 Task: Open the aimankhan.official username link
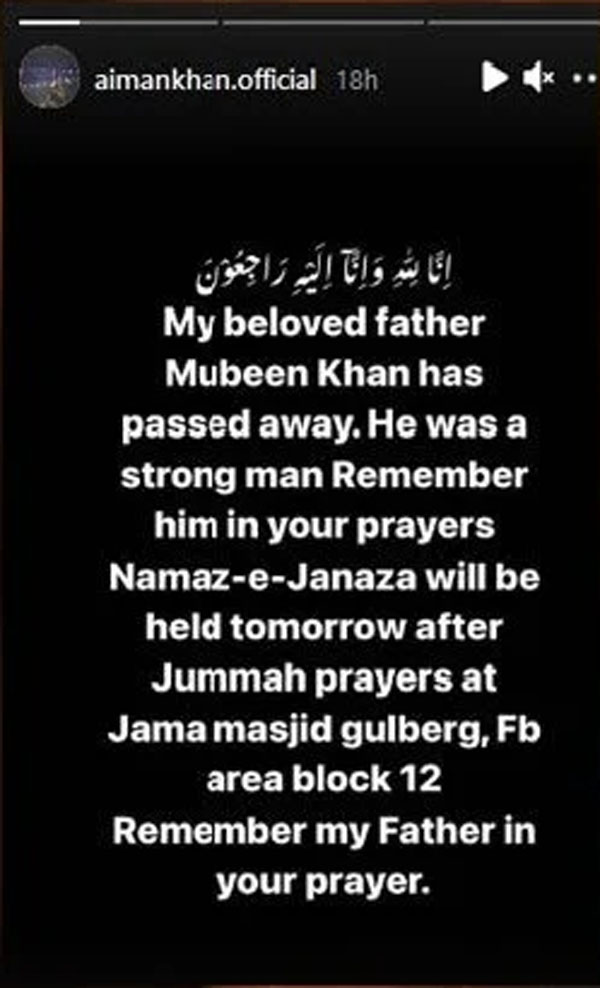click(205, 79)
